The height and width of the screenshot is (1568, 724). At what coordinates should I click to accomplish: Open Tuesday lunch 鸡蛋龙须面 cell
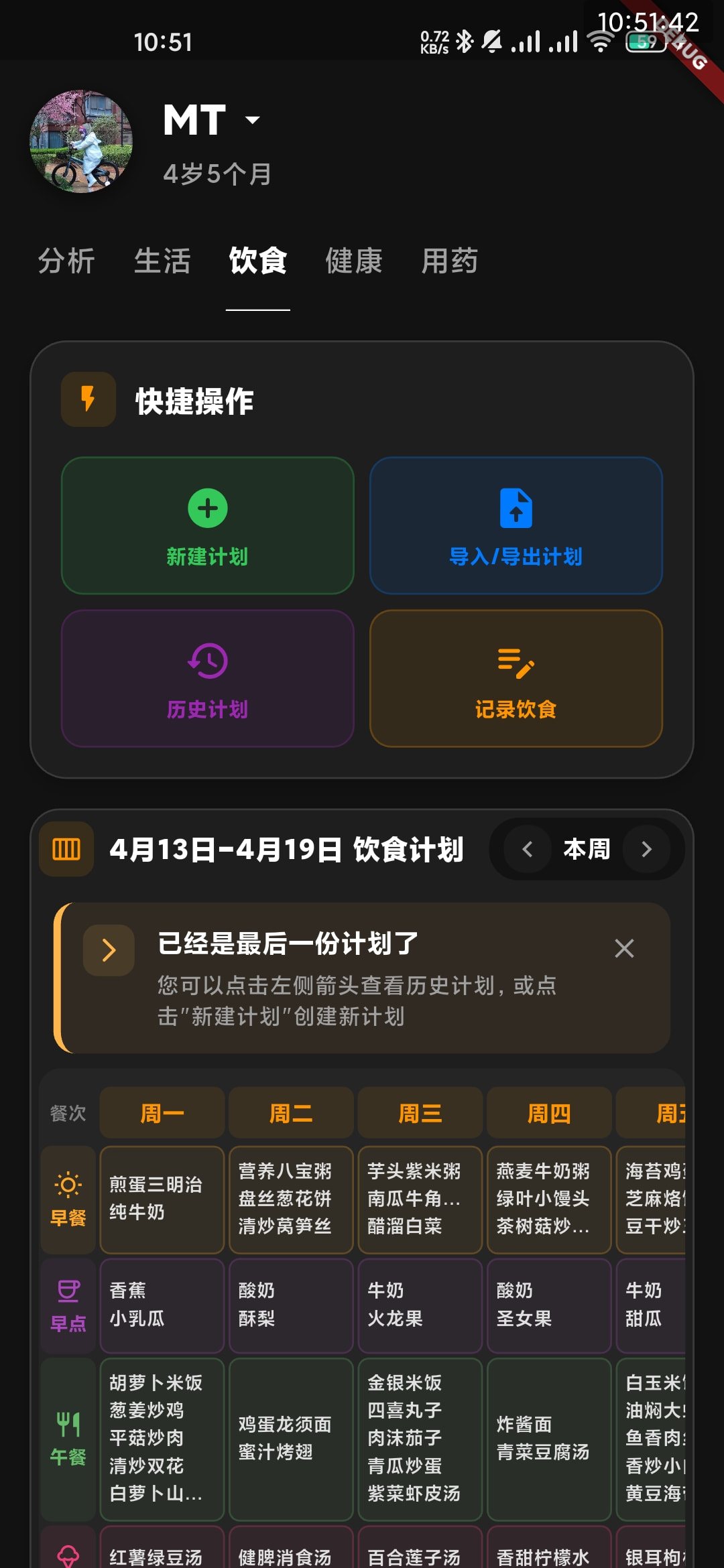tap(291, 1439)
